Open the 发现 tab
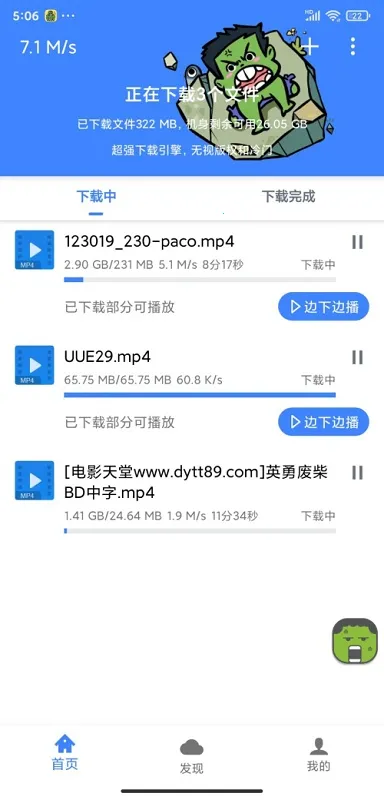The image size is (384, 800). (192, 757)
